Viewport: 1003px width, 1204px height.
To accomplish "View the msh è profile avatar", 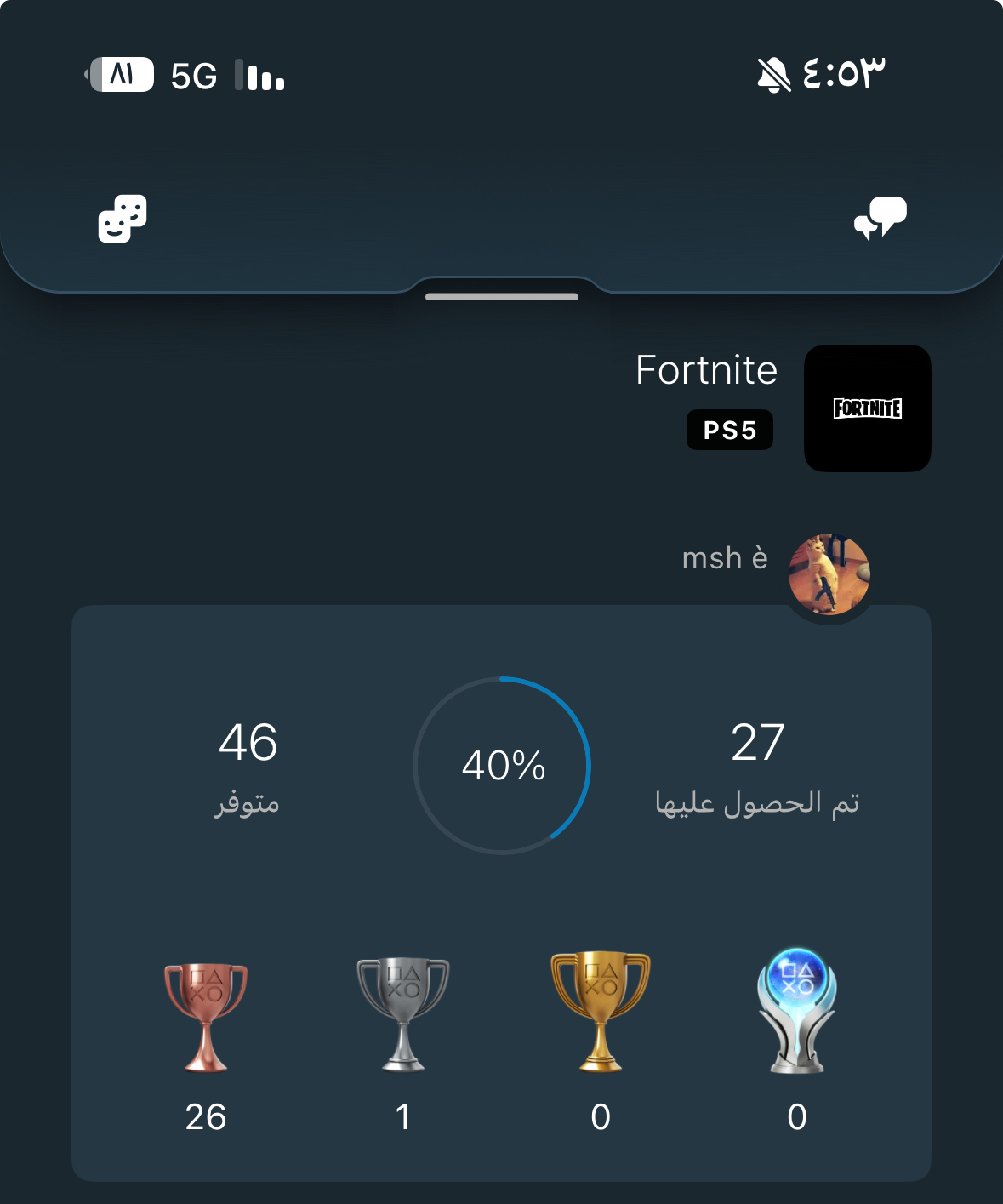I will pos(829,573).
